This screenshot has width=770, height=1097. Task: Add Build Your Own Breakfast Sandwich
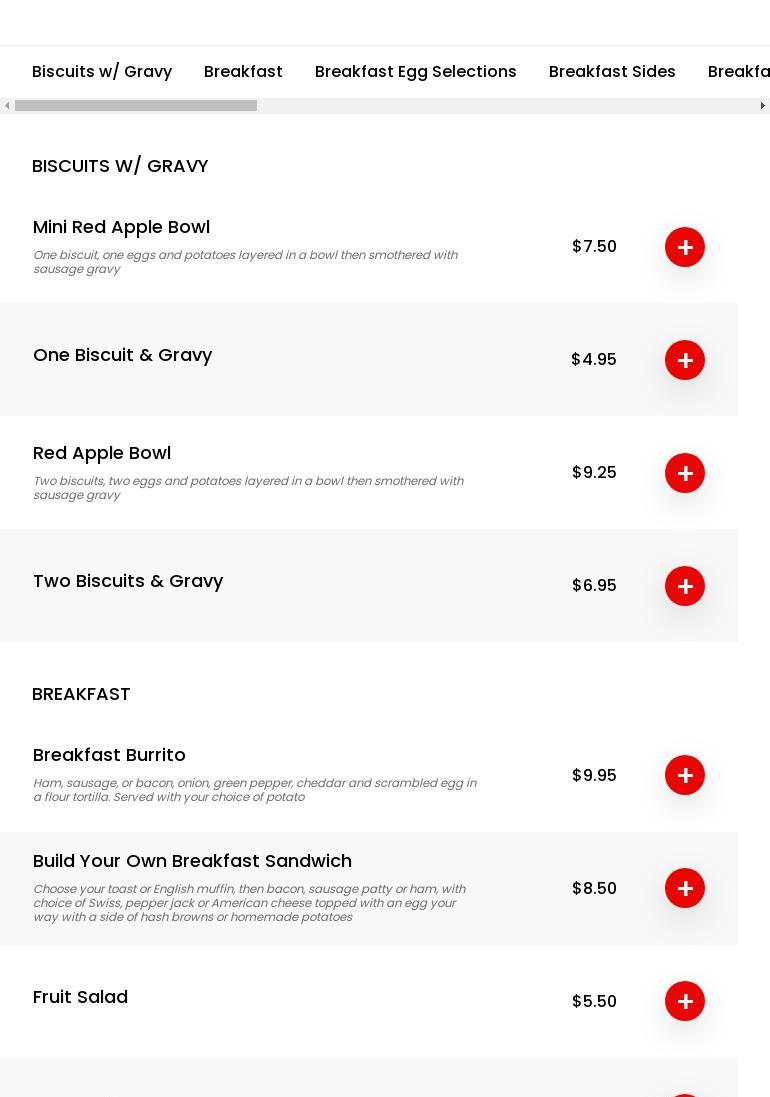click(x=685, y=888)
